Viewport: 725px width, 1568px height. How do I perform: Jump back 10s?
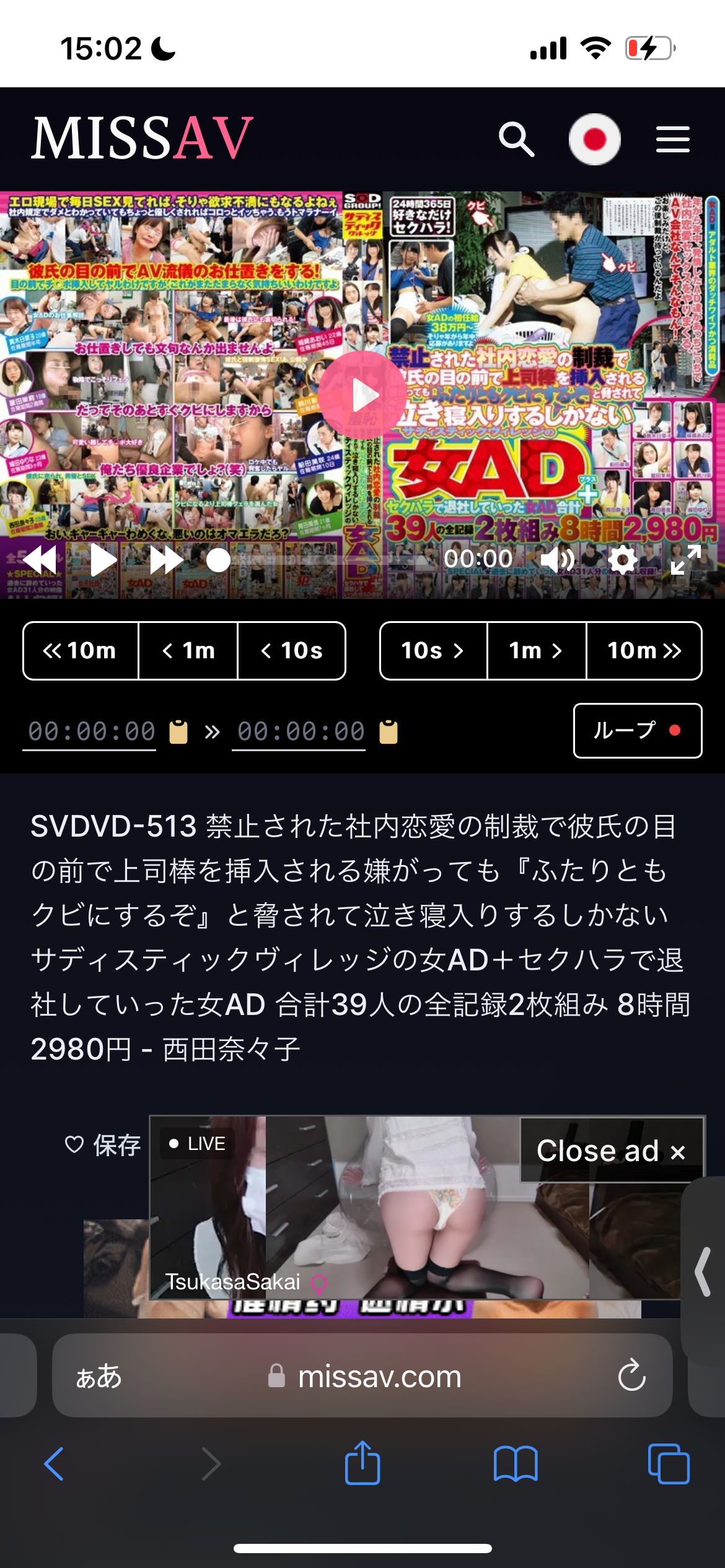point(292,650)
